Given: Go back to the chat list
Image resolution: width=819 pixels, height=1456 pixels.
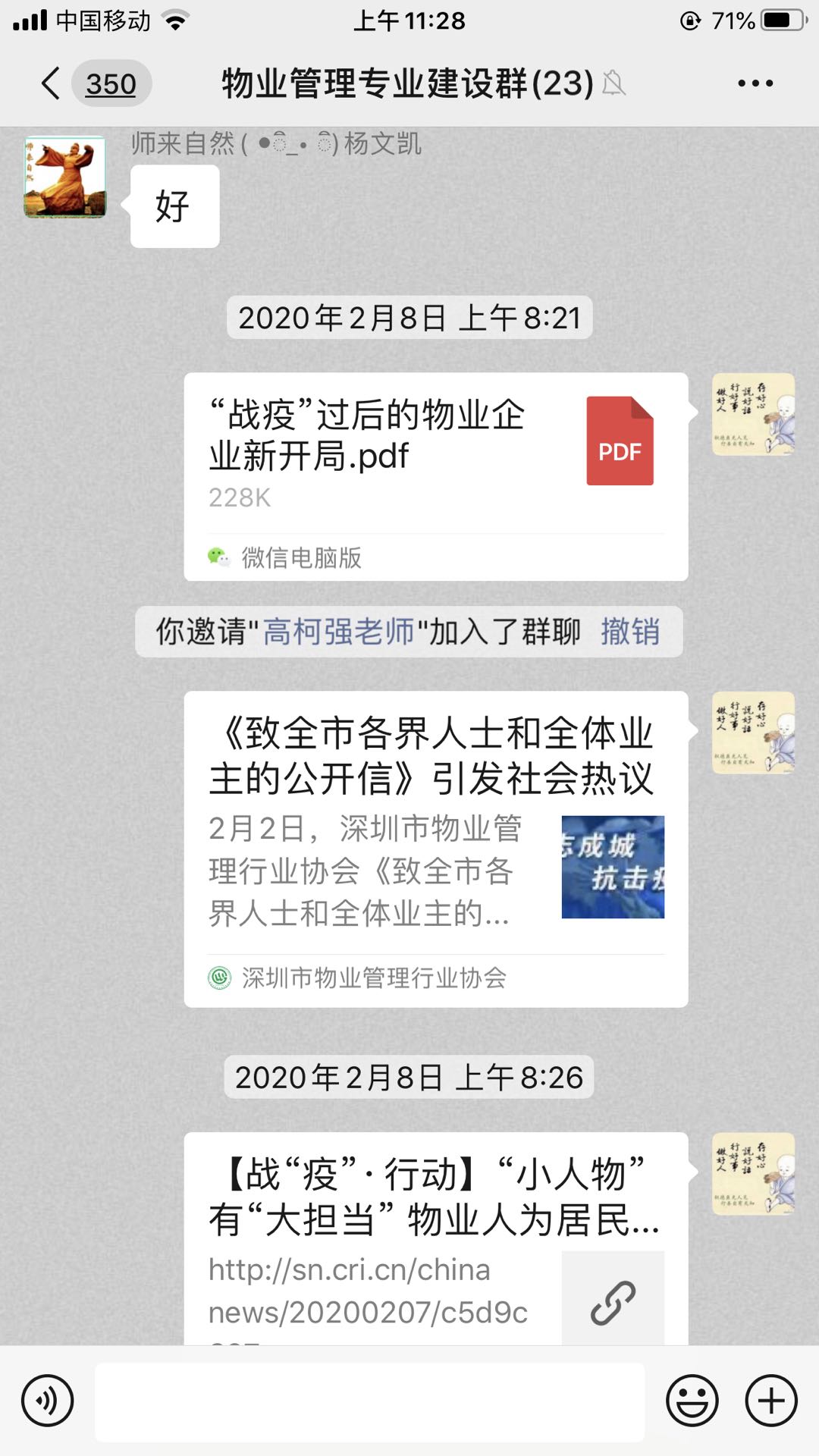Looking at the screenshot, I should 52,83.
